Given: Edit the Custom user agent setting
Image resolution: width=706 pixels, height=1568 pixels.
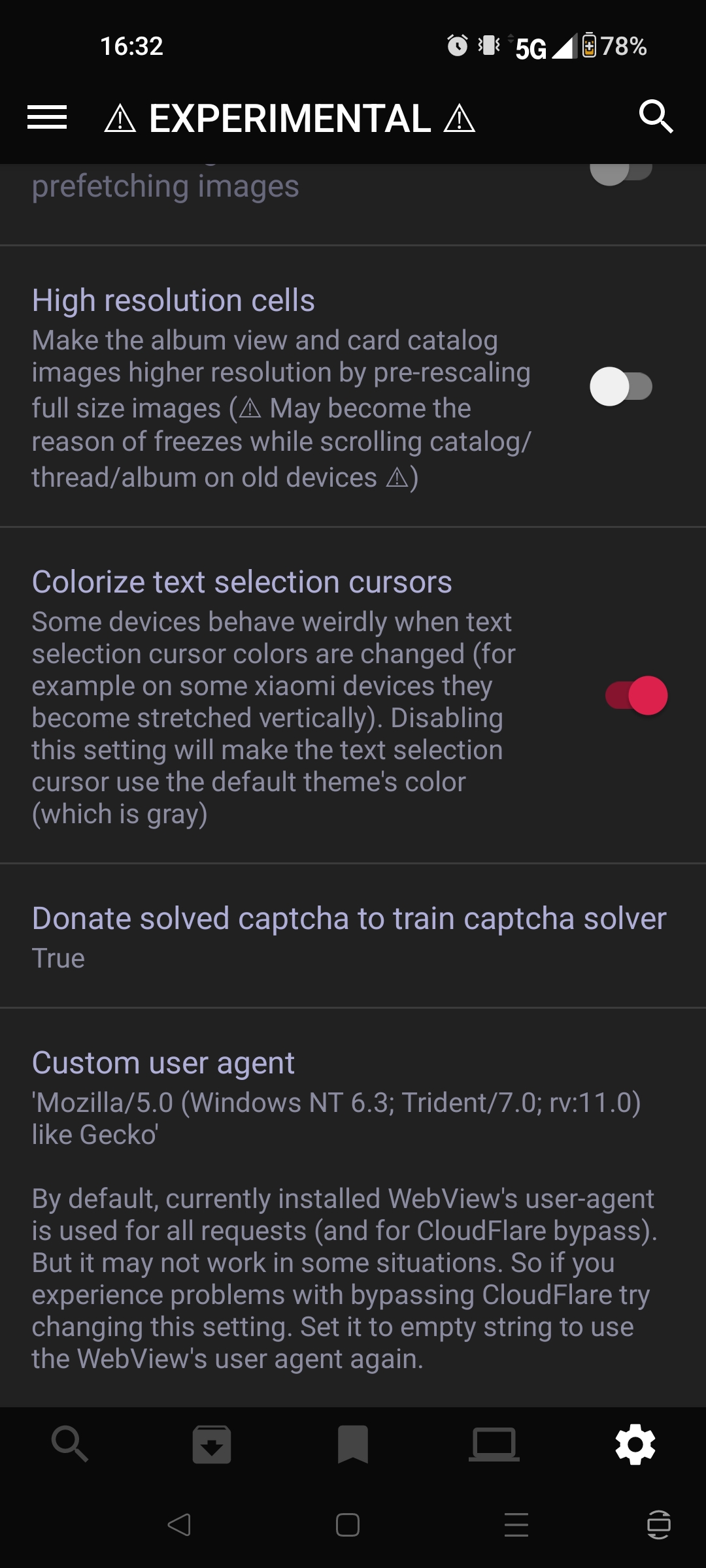Looking at the screenshot, I should coord(353,1208).
